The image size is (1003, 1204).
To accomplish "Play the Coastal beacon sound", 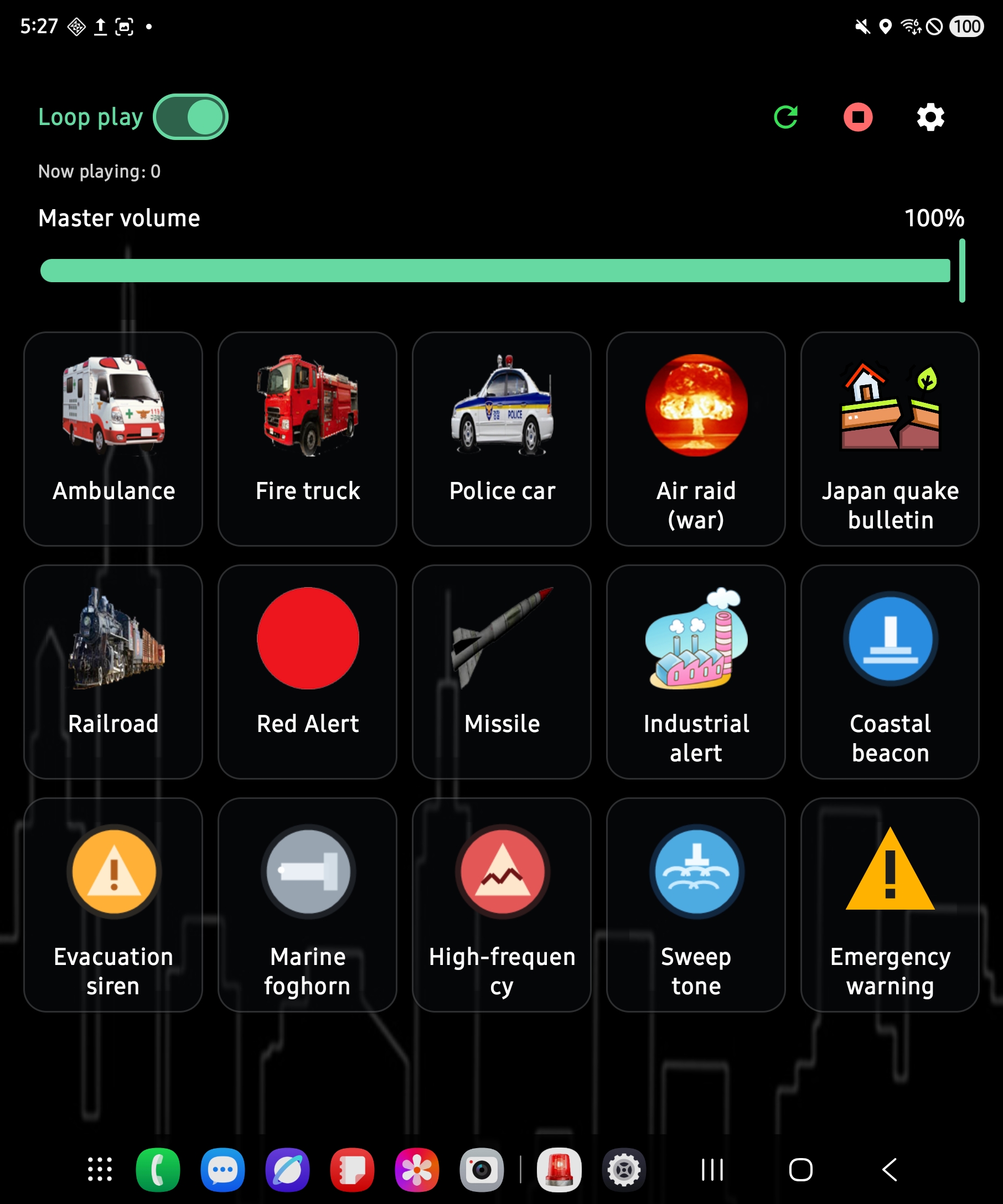I will coord(890,671).
